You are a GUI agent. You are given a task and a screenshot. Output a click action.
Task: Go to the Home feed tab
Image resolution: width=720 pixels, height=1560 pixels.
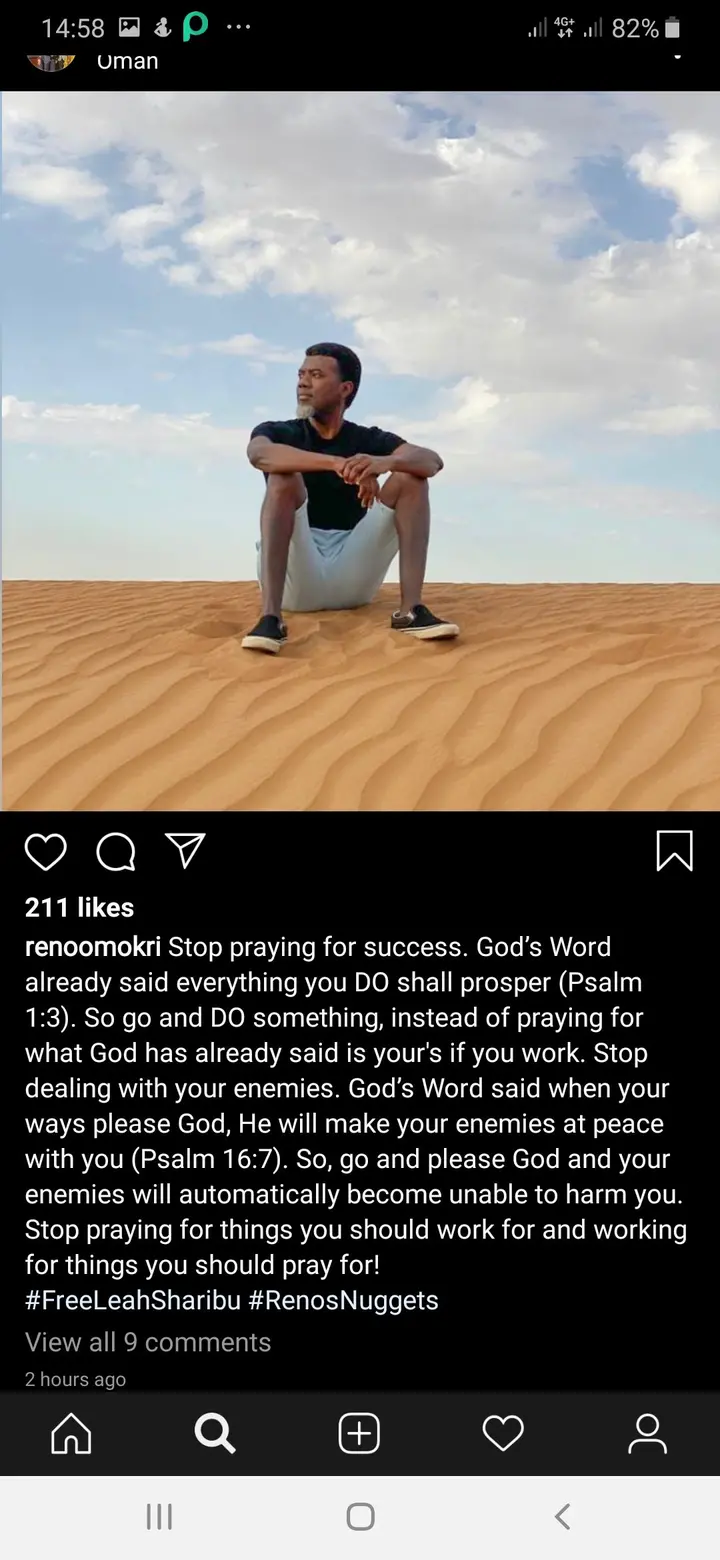71,1434
